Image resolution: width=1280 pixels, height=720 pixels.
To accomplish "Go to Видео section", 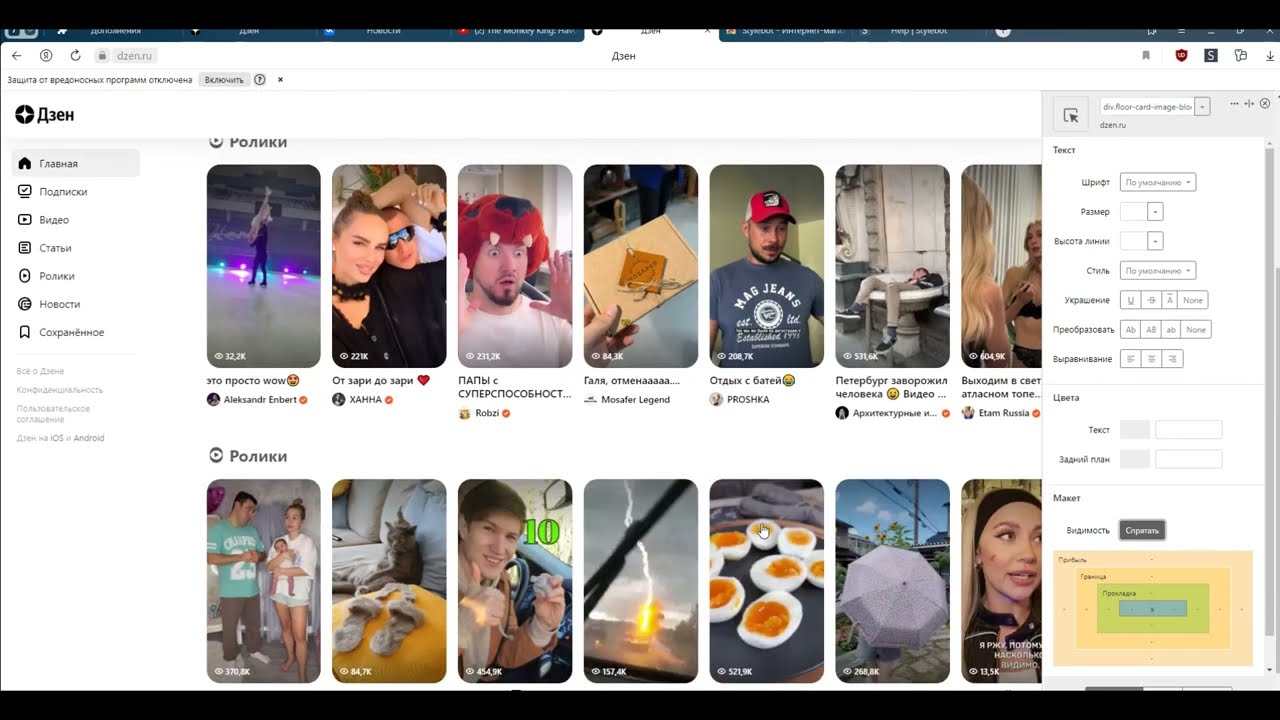I will 54,219.
